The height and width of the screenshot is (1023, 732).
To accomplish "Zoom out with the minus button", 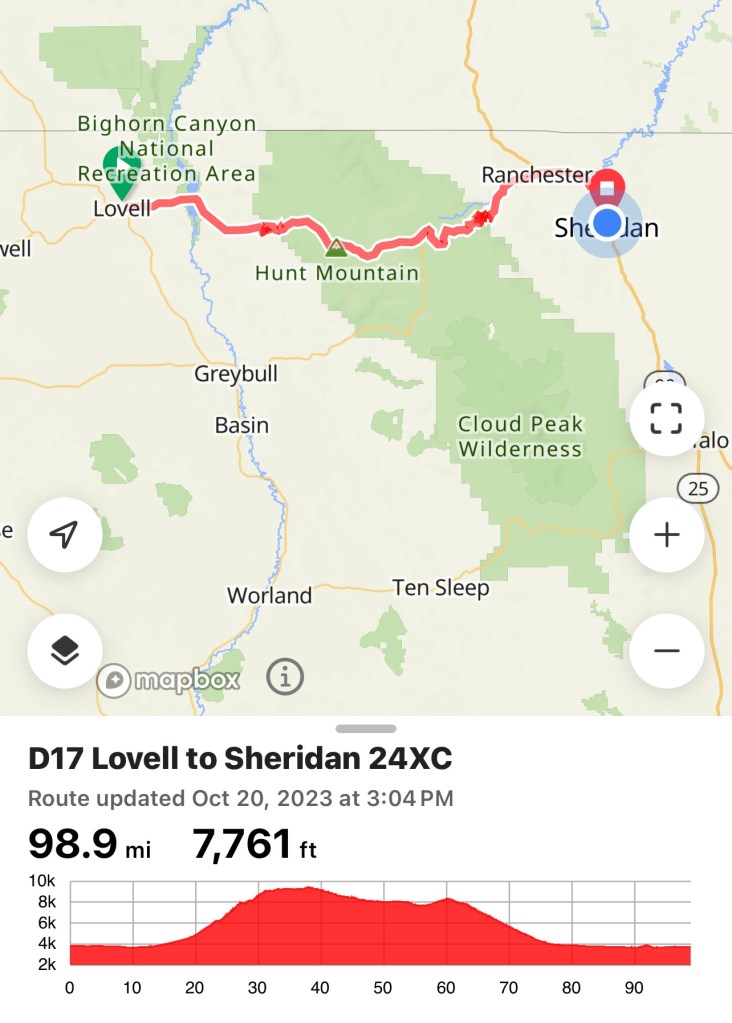I will tap(666, 651).
